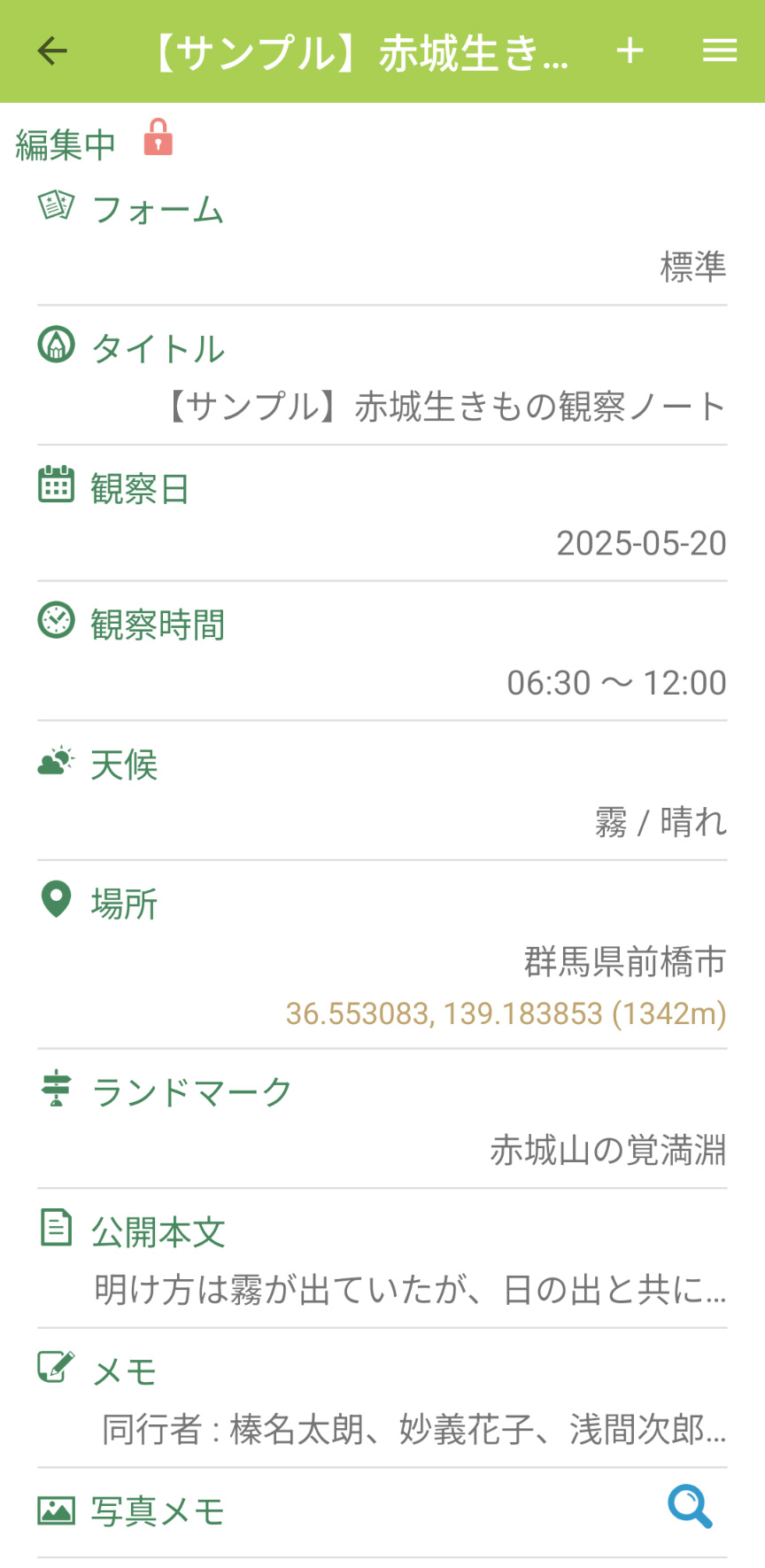Screen dimensions: 765x1568
Task: Edit the メモ row
Action: click(382, 1400)
